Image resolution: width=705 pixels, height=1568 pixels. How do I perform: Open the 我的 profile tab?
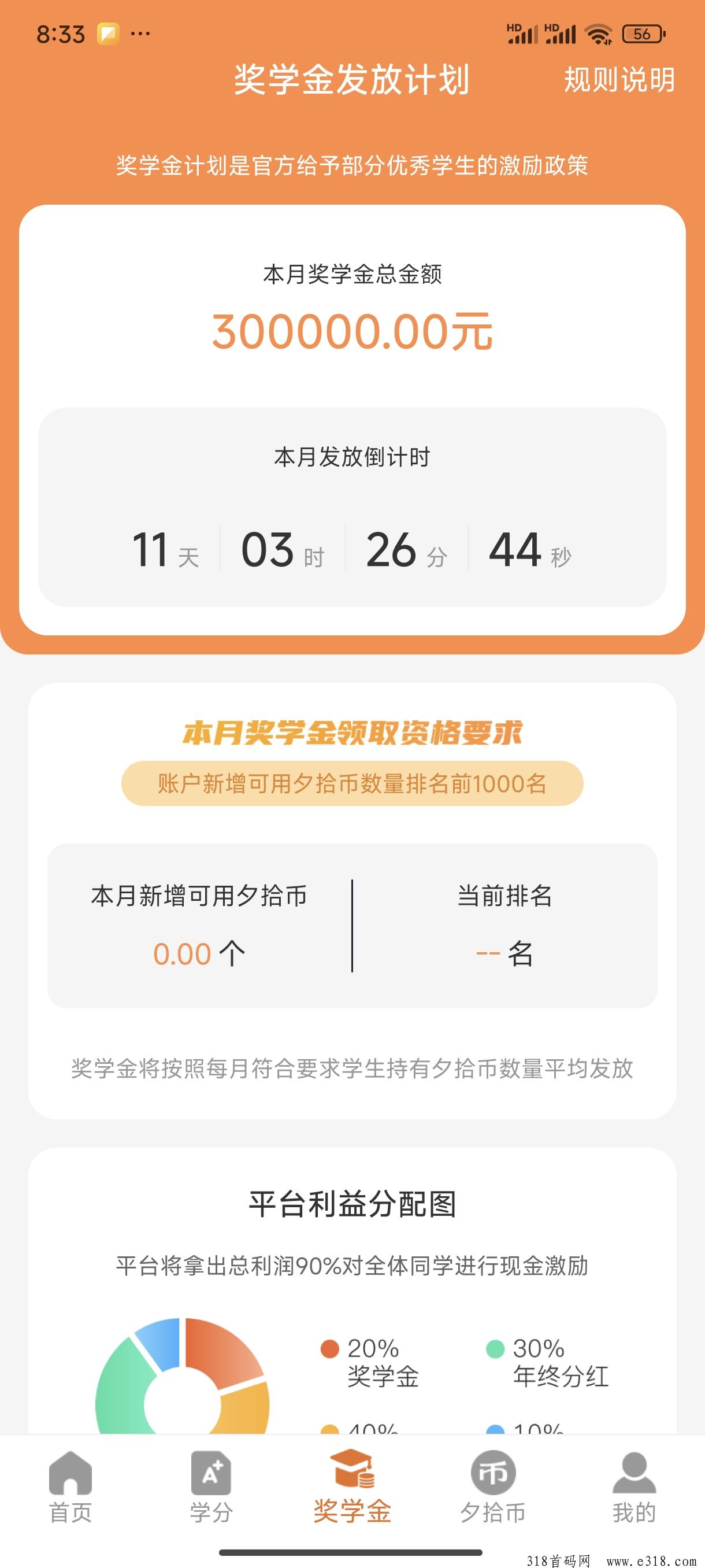pyautogui.click(x=634, y=1487)
